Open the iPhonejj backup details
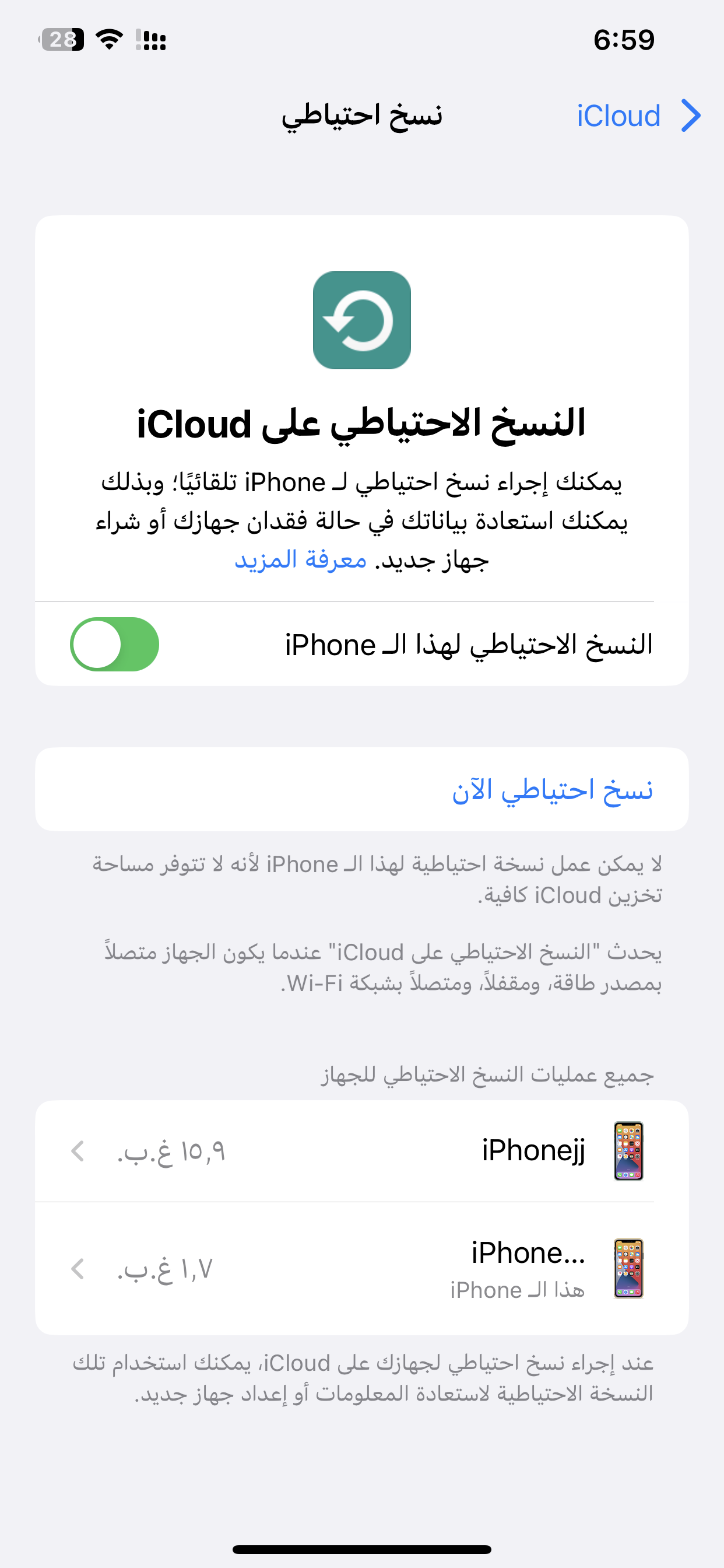The image size is (724, 1568). pyautogui.click(x=361, y=1150)
